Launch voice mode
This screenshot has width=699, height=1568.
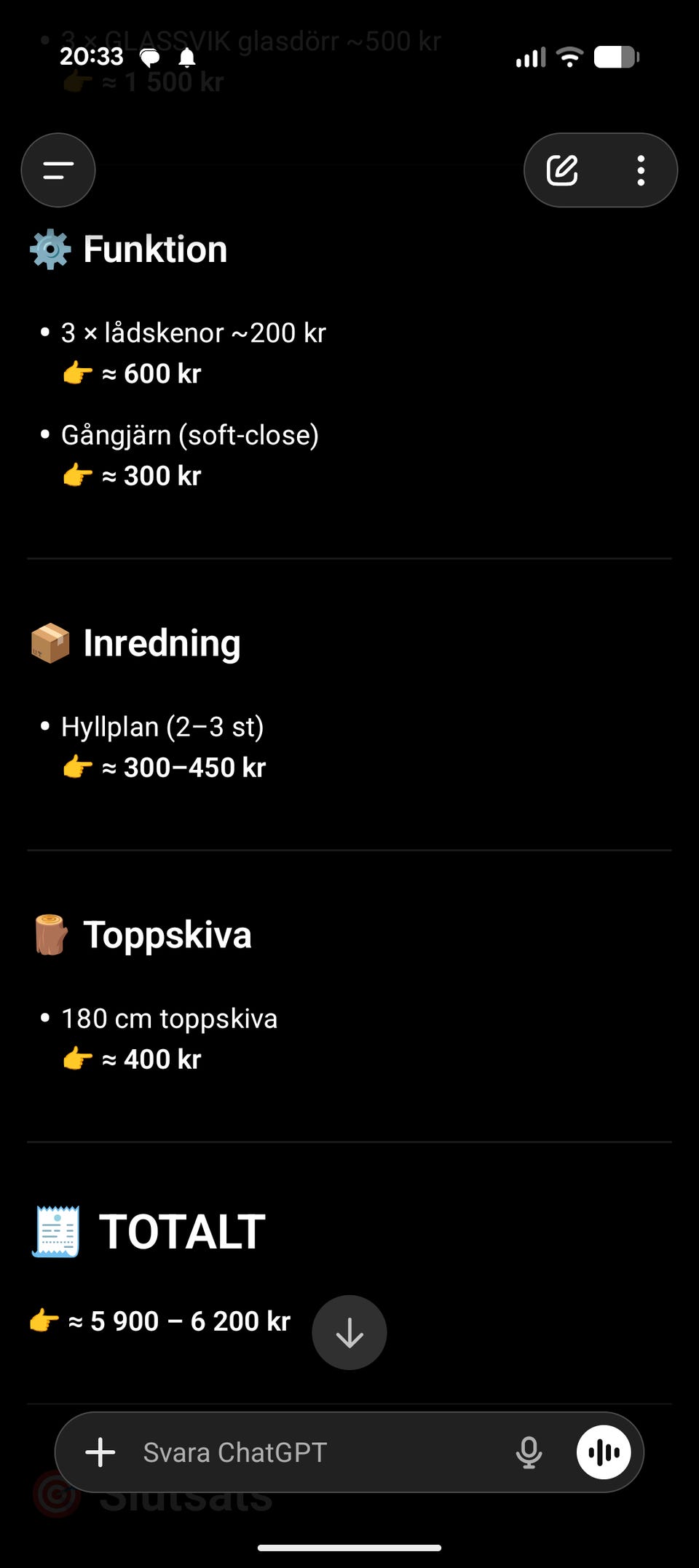click(604, 1452)
